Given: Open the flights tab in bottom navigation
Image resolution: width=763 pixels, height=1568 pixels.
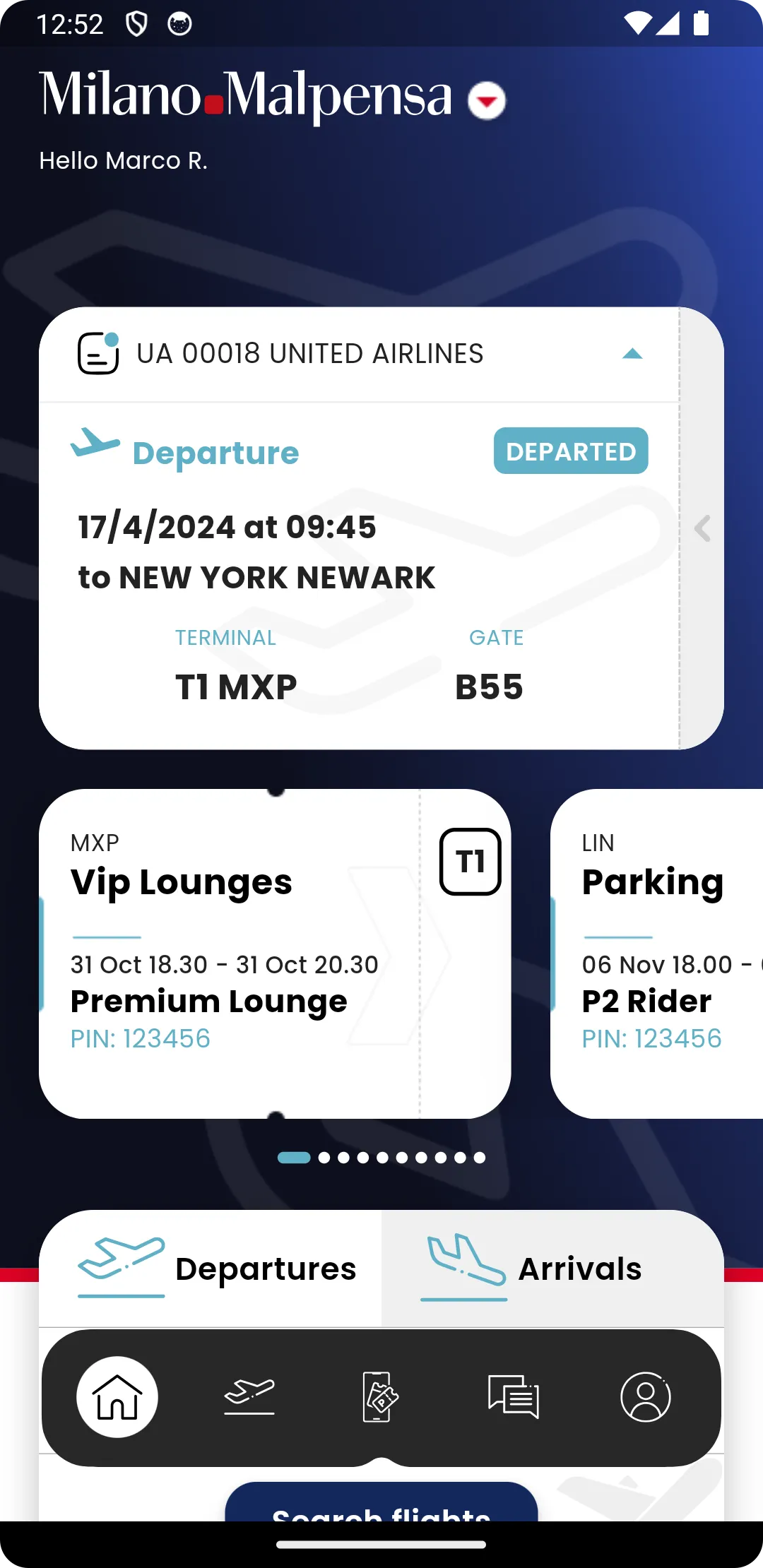Looking at the screenshot, I should tap(249, 1397).
